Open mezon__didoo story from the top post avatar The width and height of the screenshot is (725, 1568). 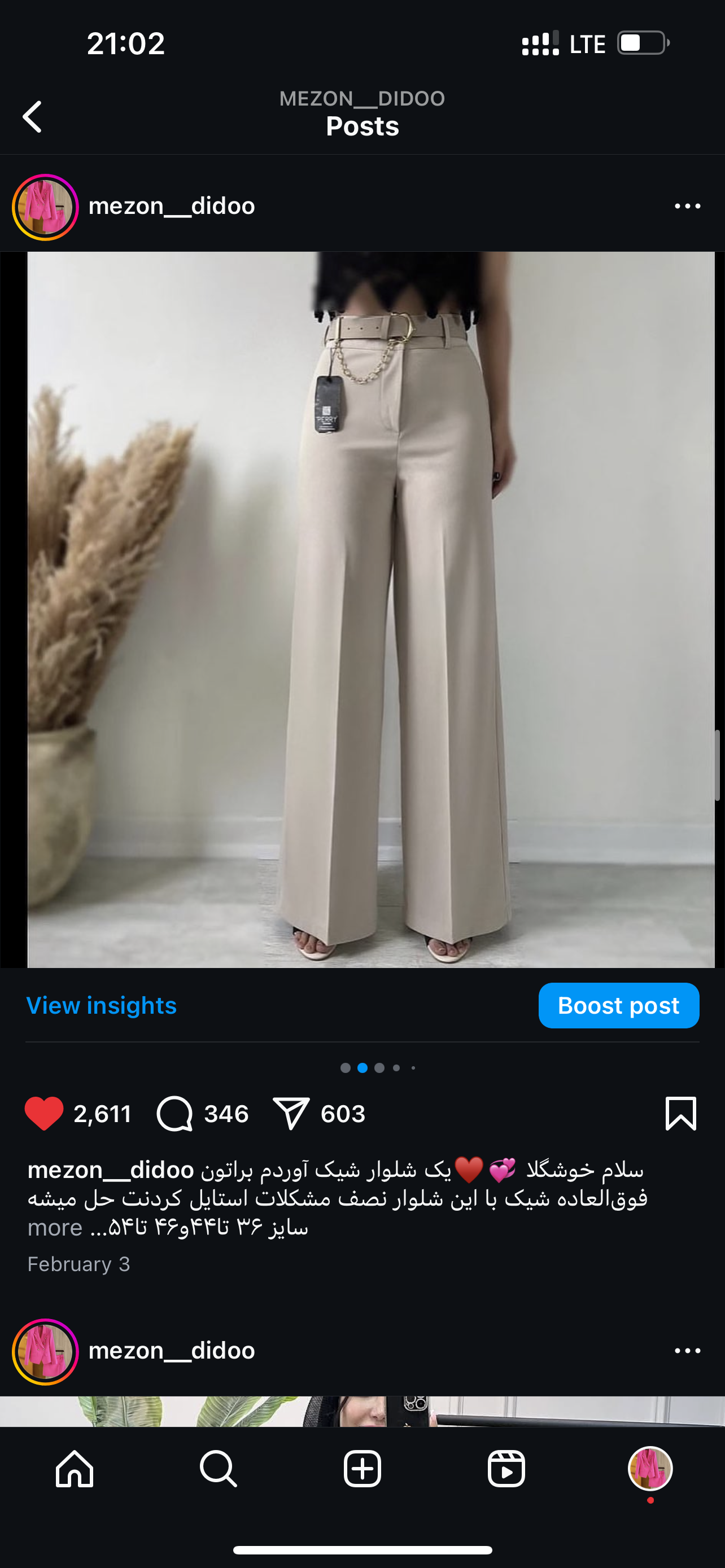click(45, 207)
